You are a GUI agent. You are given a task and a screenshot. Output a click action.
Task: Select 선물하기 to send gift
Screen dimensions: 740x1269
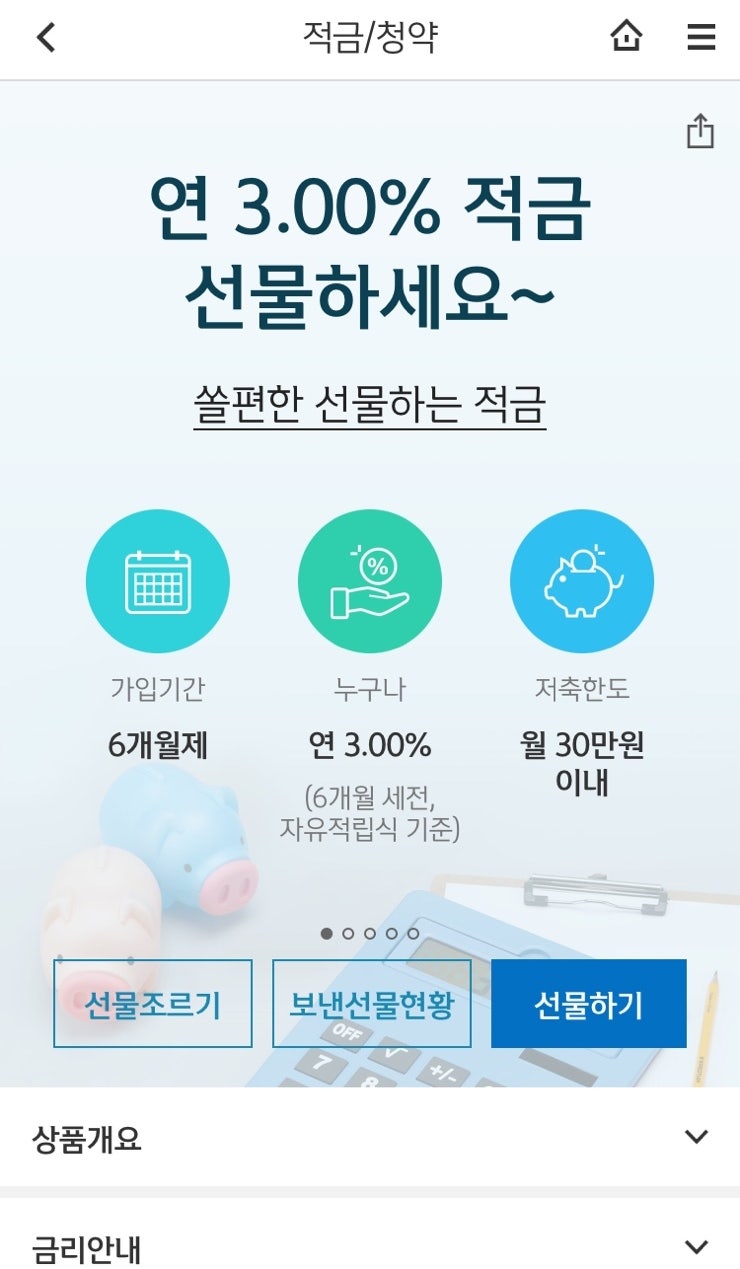589,1003
